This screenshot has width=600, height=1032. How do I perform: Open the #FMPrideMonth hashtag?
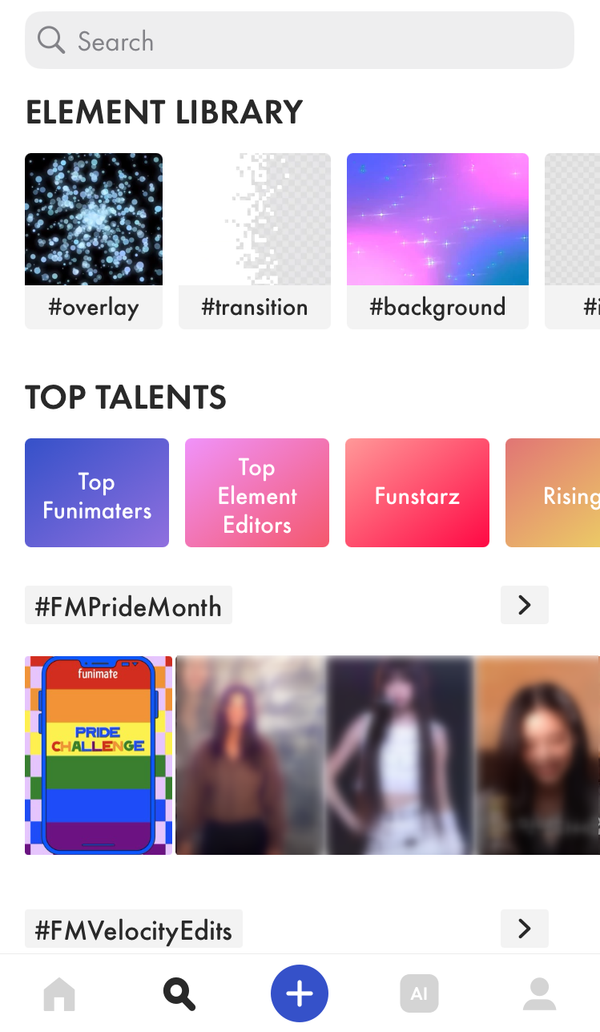click(x=128, y=606)
